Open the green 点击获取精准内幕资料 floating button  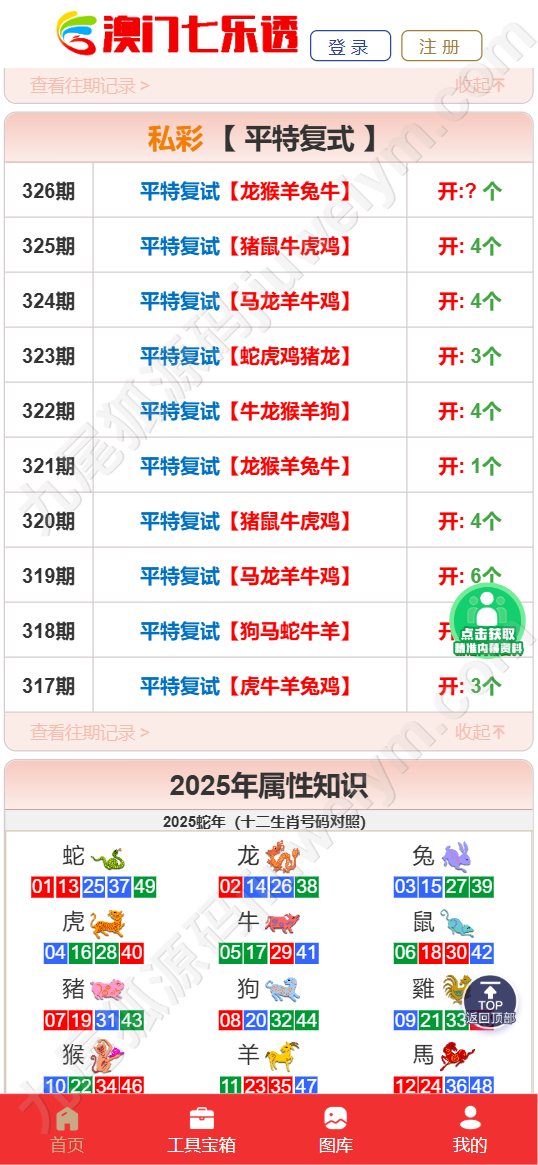coord(488,620)
